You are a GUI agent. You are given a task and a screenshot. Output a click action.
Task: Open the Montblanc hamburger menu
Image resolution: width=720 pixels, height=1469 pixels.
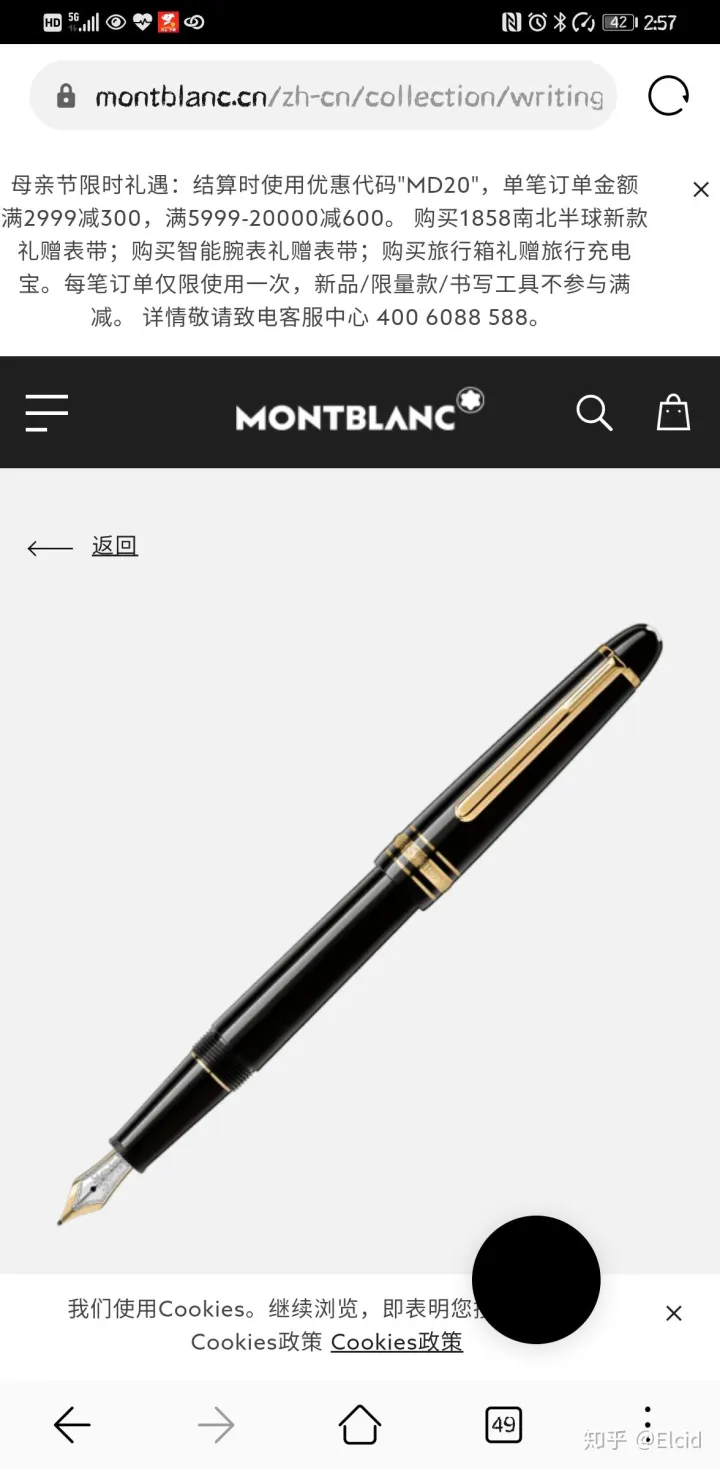47,412
